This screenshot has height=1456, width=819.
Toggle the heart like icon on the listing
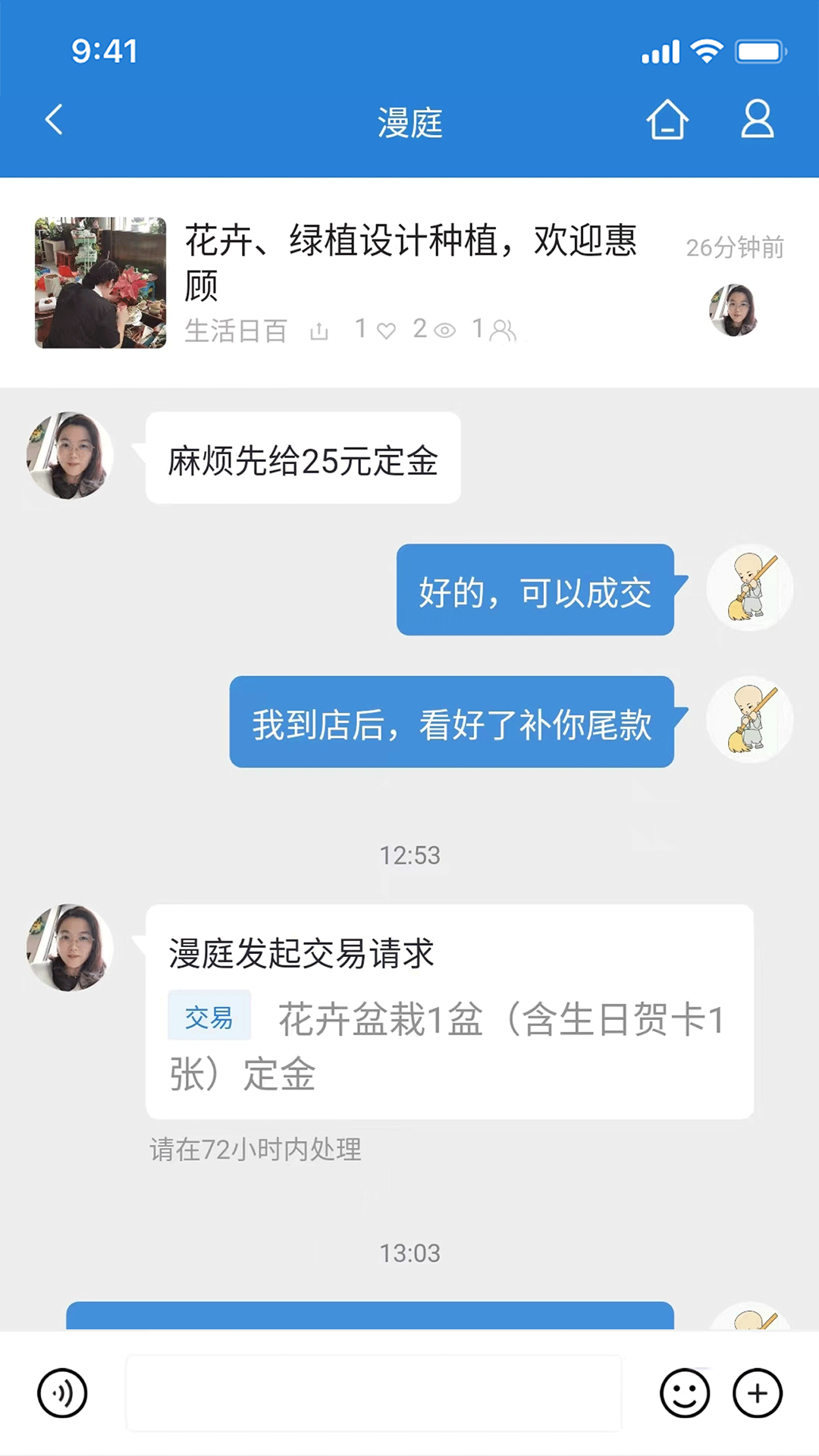[388, 331]
